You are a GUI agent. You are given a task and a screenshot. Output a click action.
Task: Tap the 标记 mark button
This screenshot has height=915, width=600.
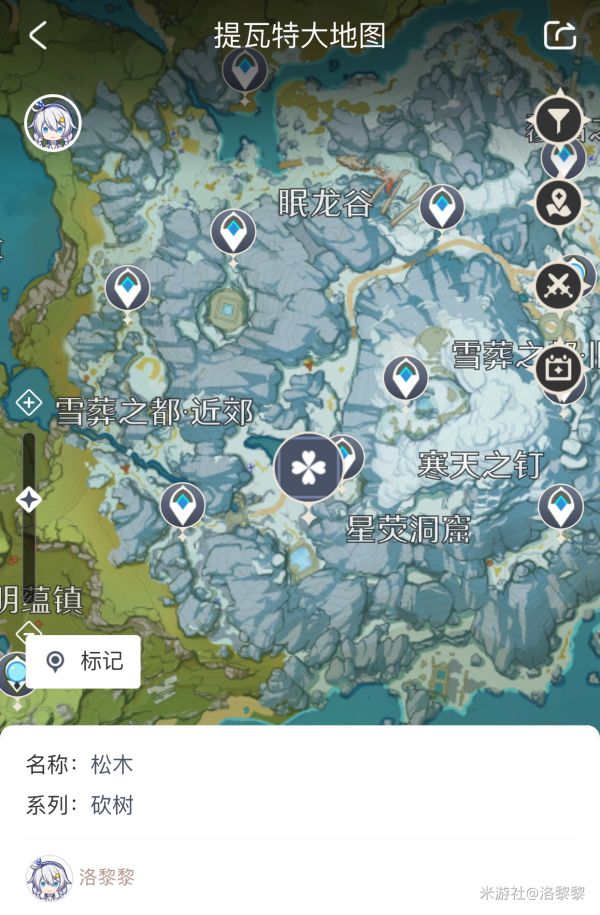(83, 661)
